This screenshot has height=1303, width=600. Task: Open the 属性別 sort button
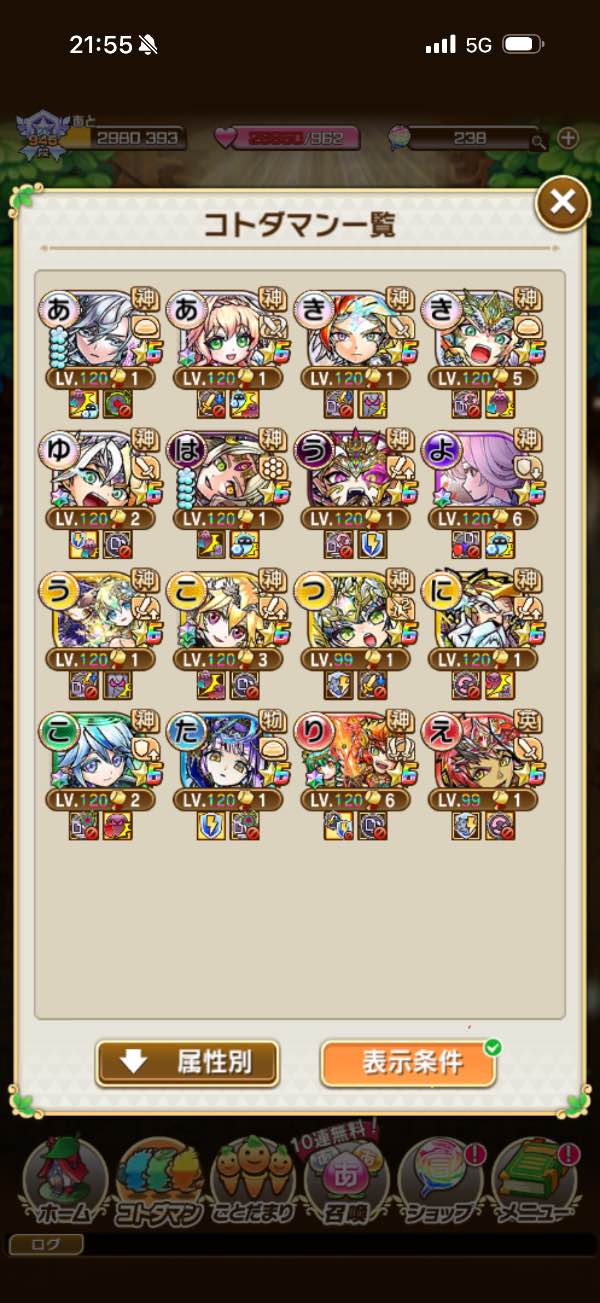[x=187, y=1062]
